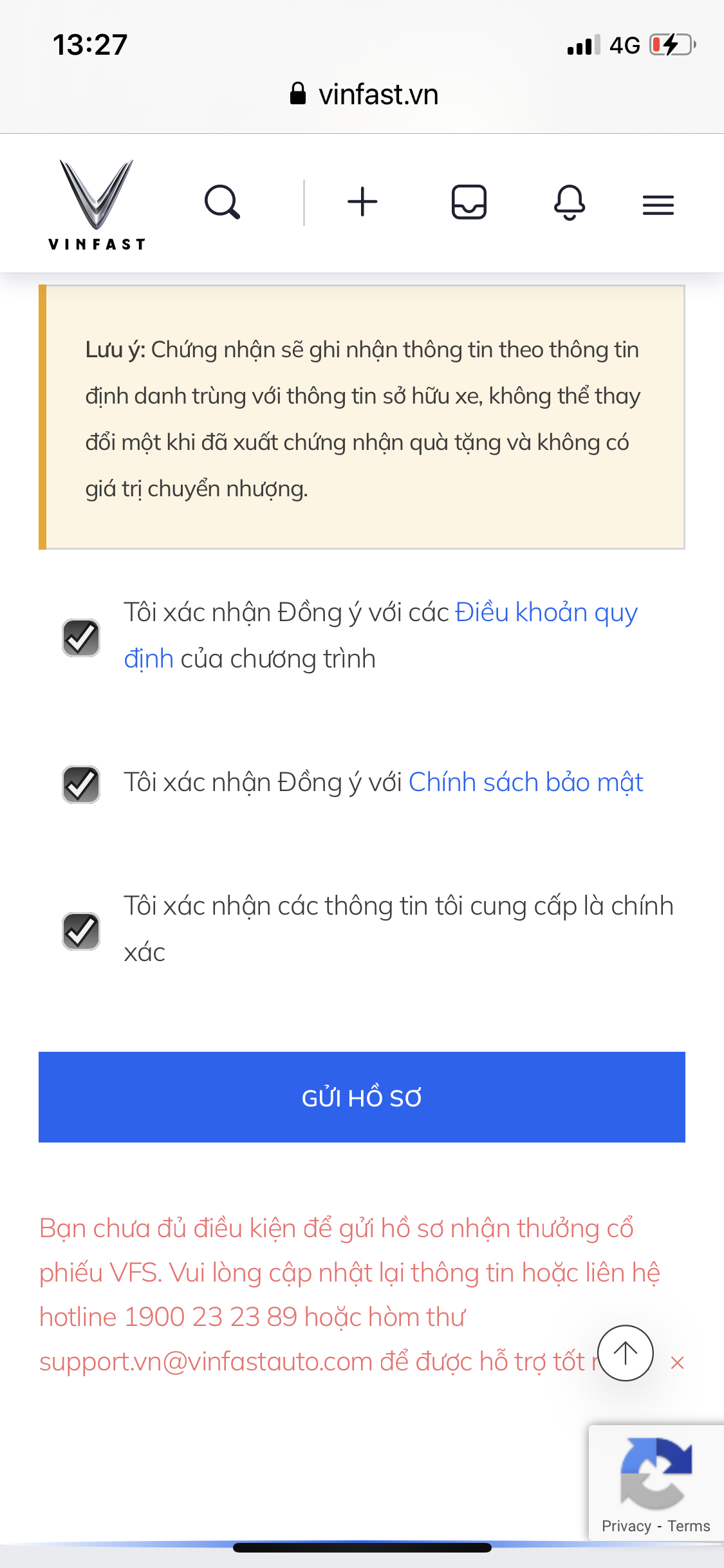The image size is (724, 1568).
Task: Open the hamburger menu
Action: tap(658, 205)
